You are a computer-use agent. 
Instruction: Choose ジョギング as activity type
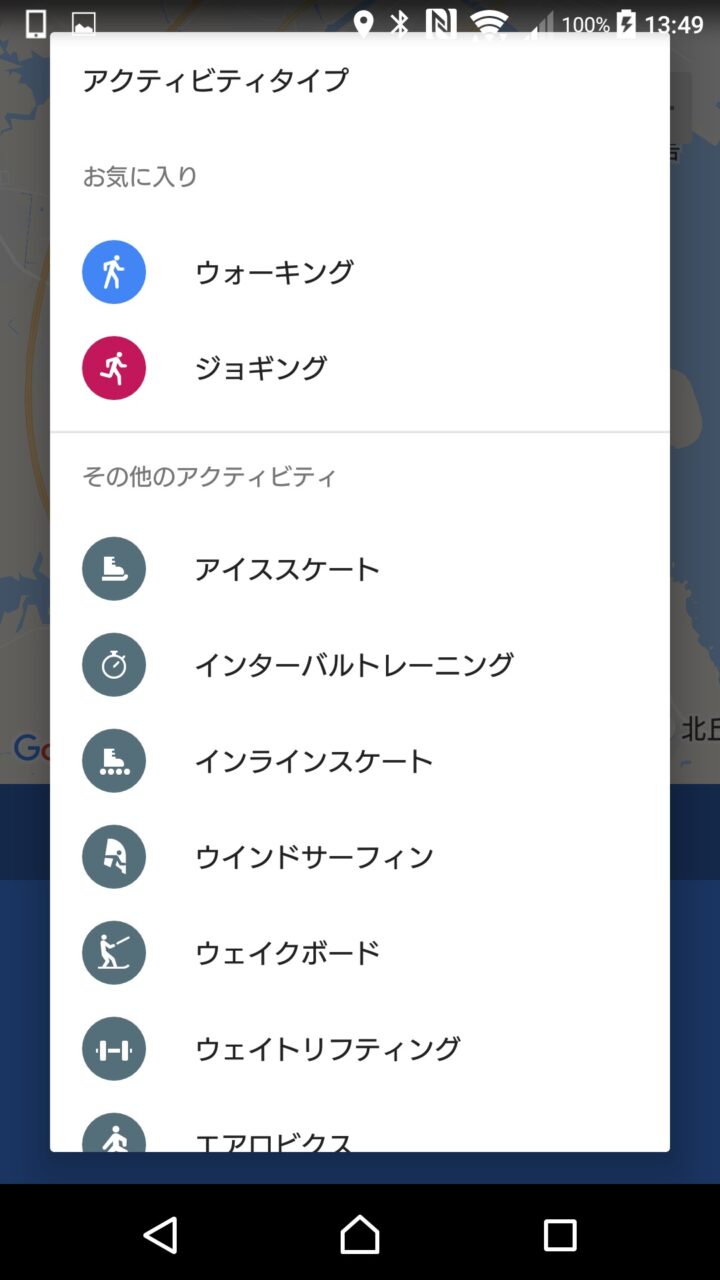(x=261, y=368)
